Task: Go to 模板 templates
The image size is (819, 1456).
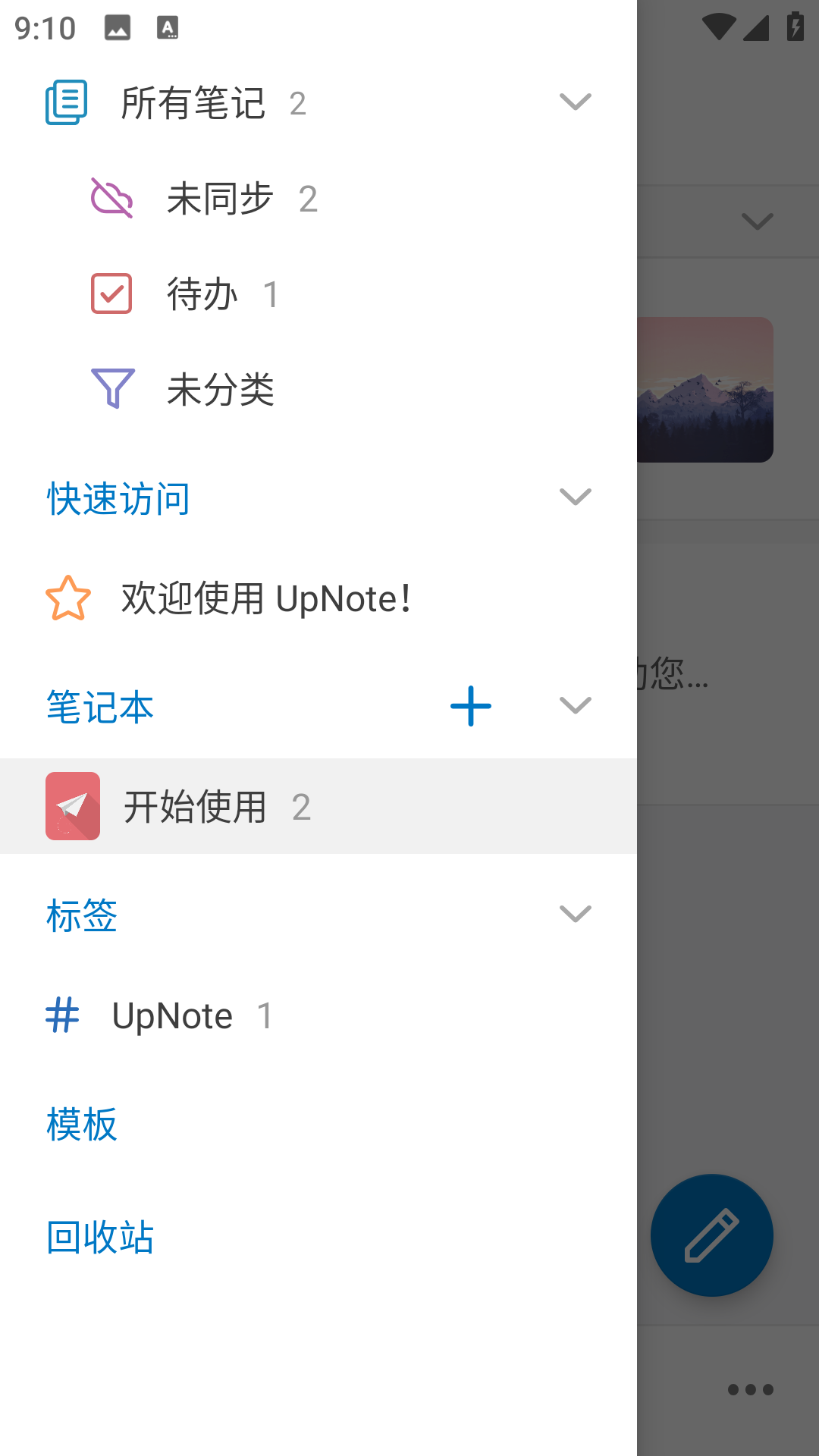Action: point(82,1124)
